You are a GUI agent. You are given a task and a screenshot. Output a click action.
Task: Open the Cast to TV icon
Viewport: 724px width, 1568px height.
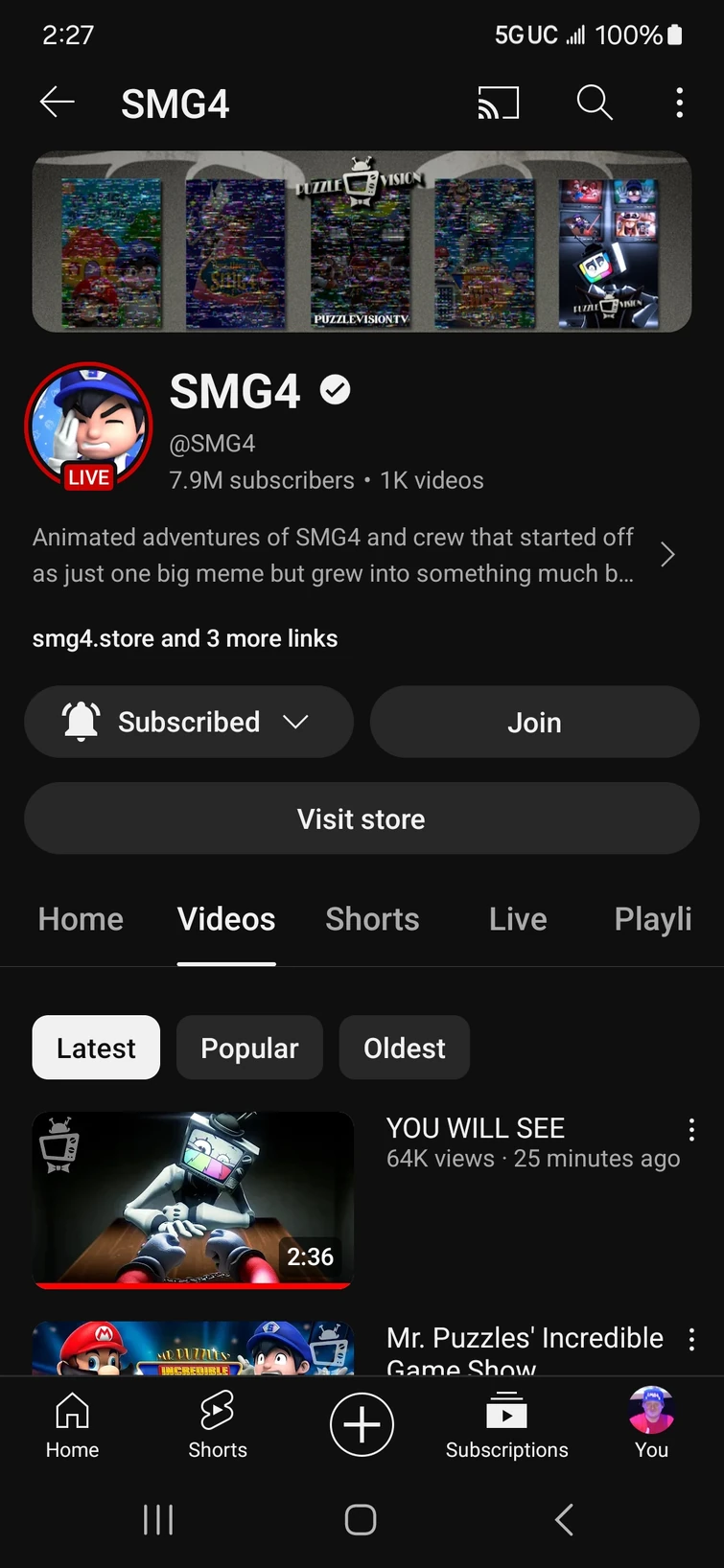[x=498, y=103]
